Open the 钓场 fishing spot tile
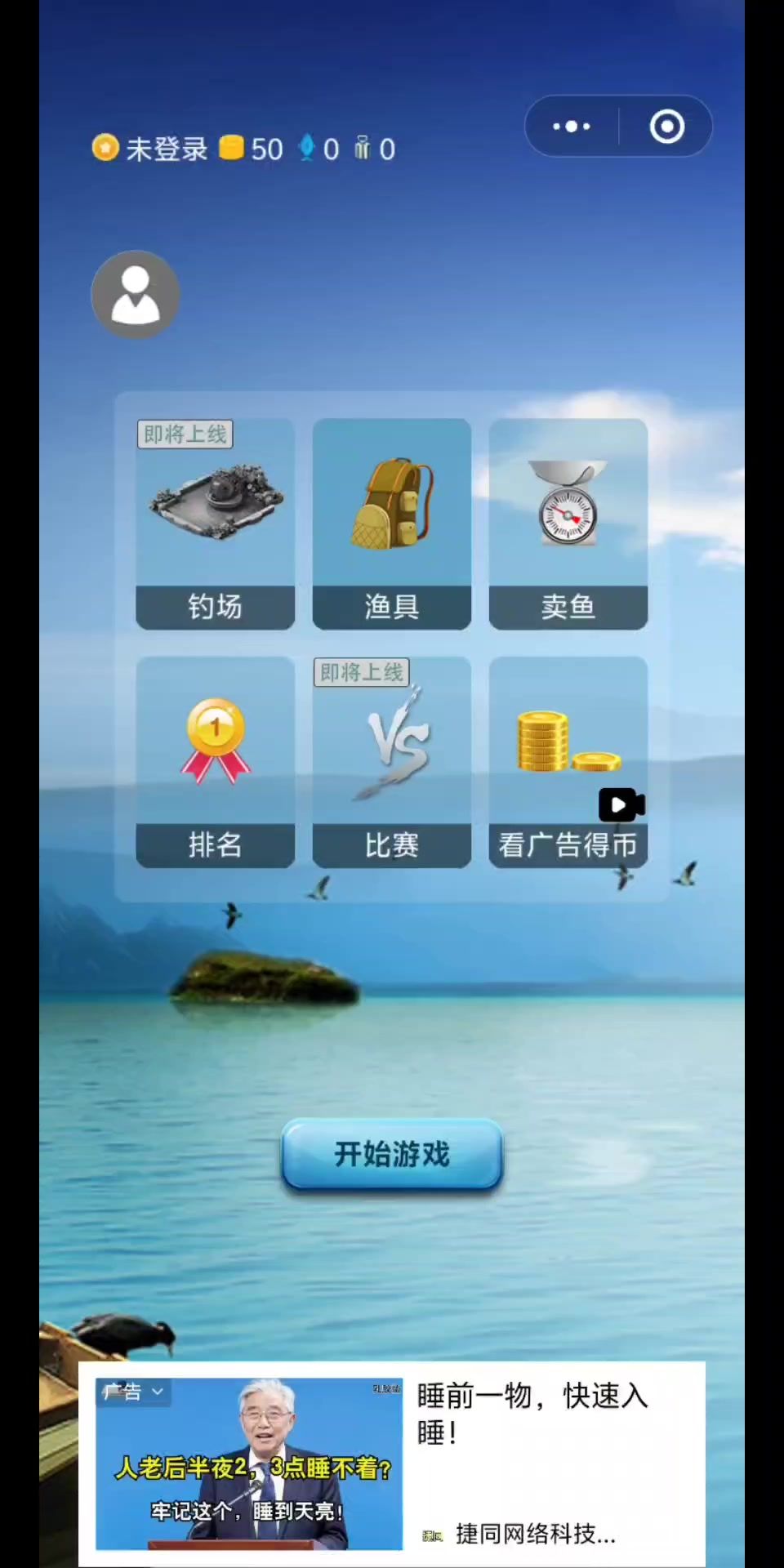The height and width of the screenshot is (1568, 784). point(216,524)
